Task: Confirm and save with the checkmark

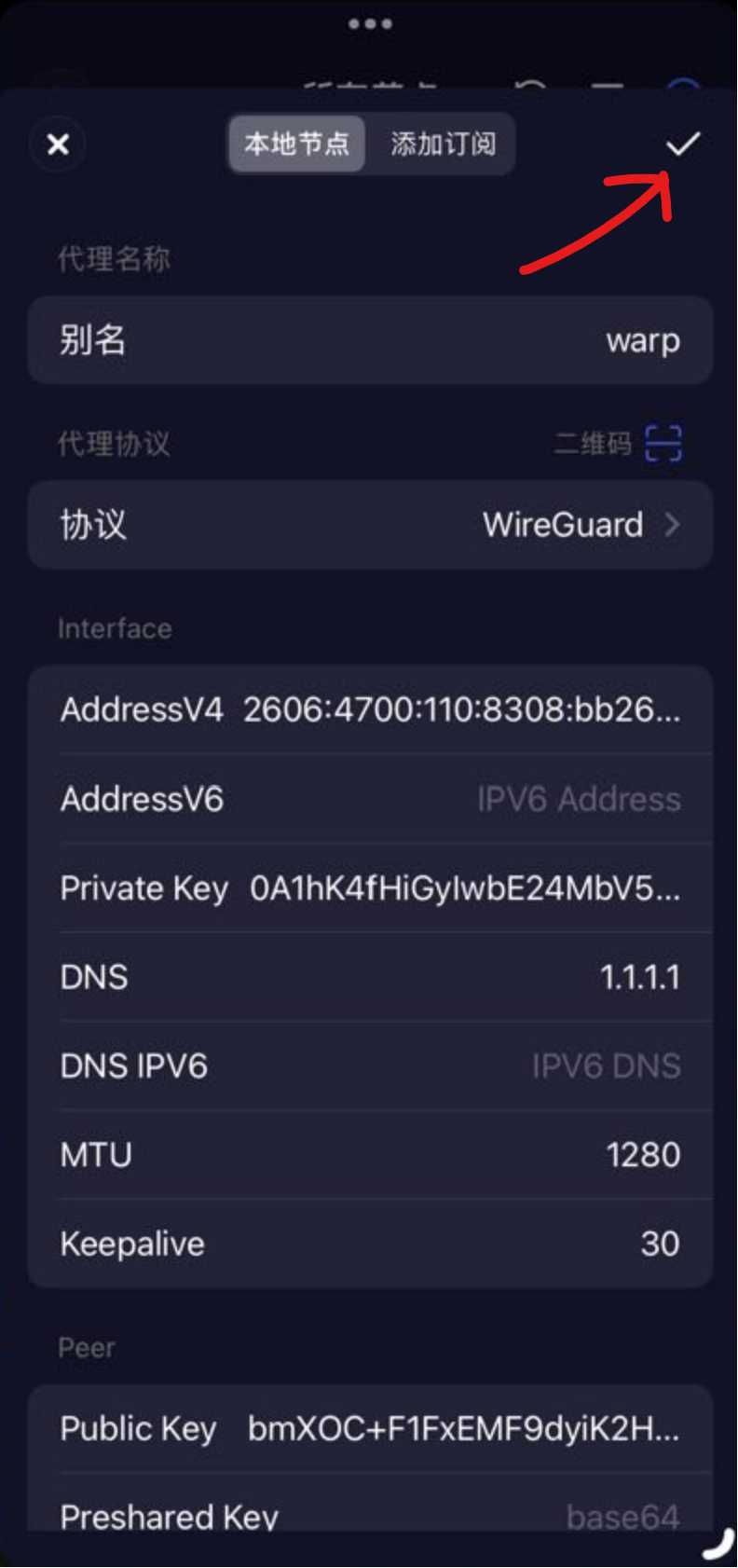Action: [x=682, y=144]
